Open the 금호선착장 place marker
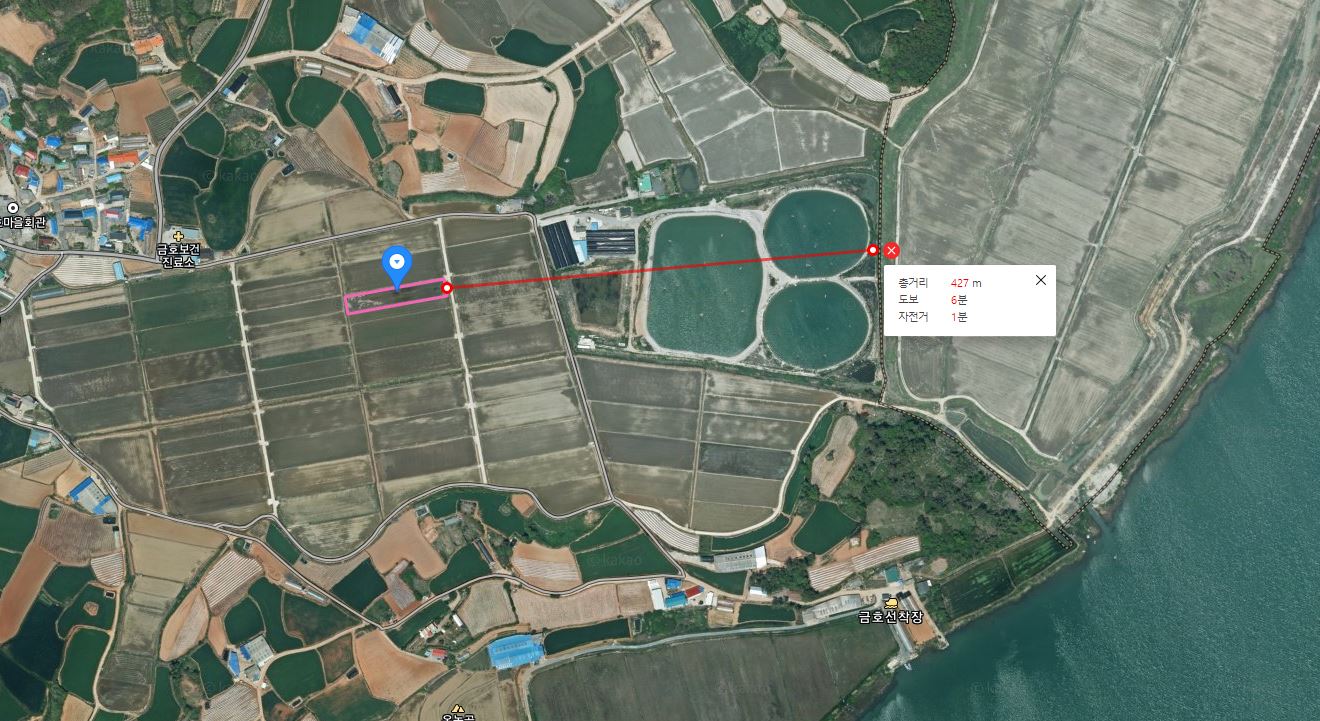 (890, 603)
